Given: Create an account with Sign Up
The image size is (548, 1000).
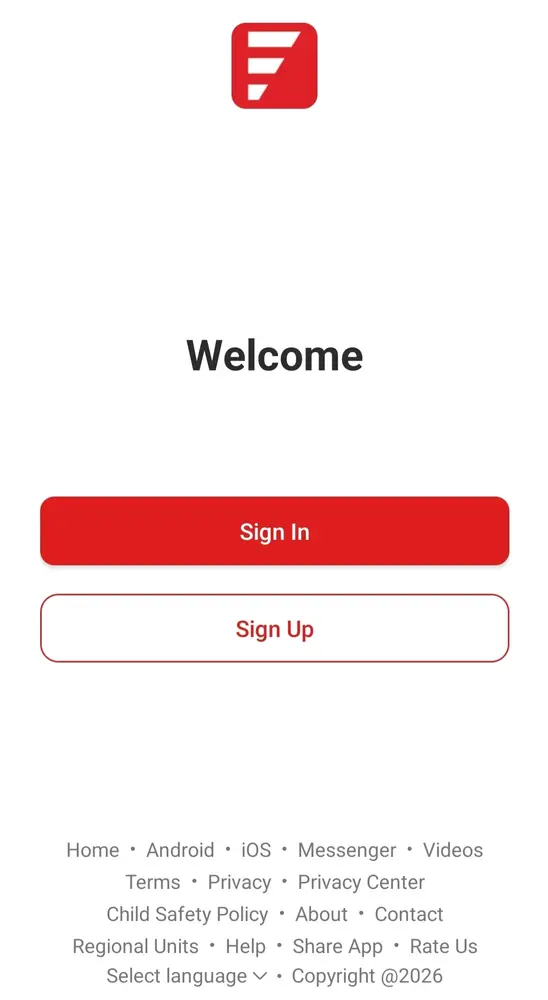Looking at the screenshot, I should pyautogui.click(x=274, y=628).
